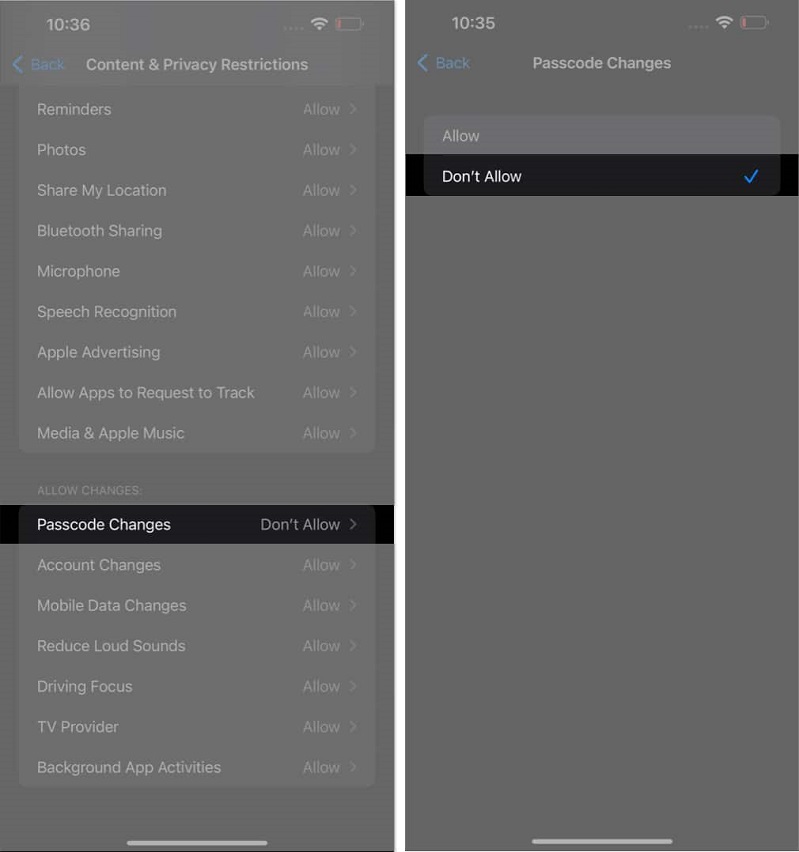Open Allow Apps to Request to Track

click(x=196, y=393)
